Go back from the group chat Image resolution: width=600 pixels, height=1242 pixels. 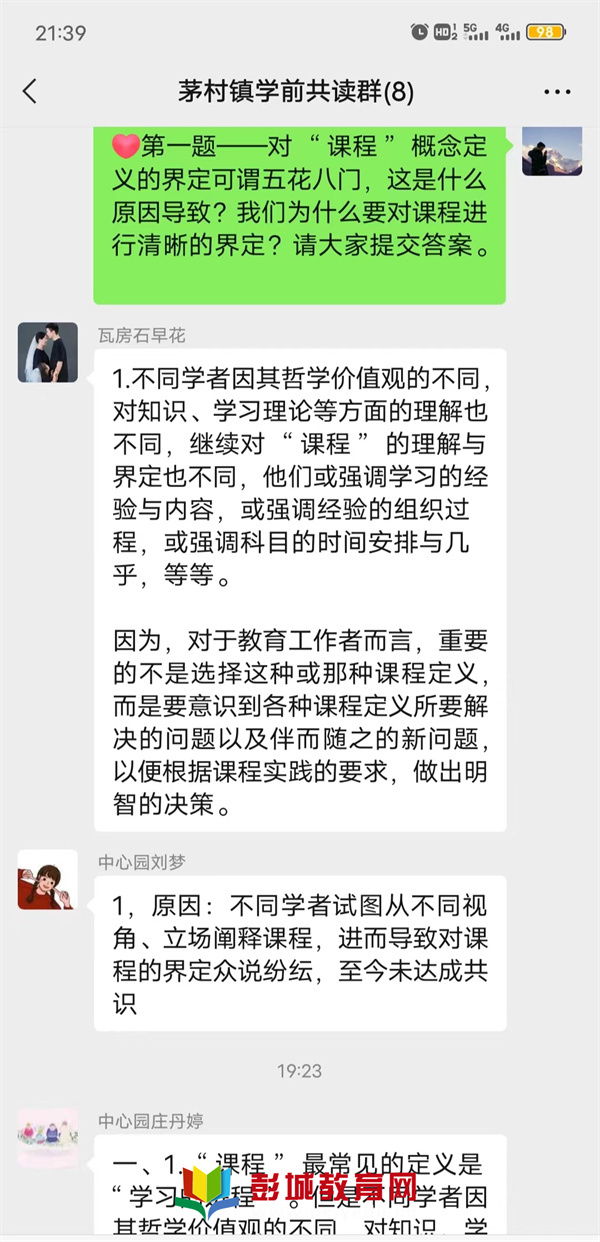pos(30,92)
